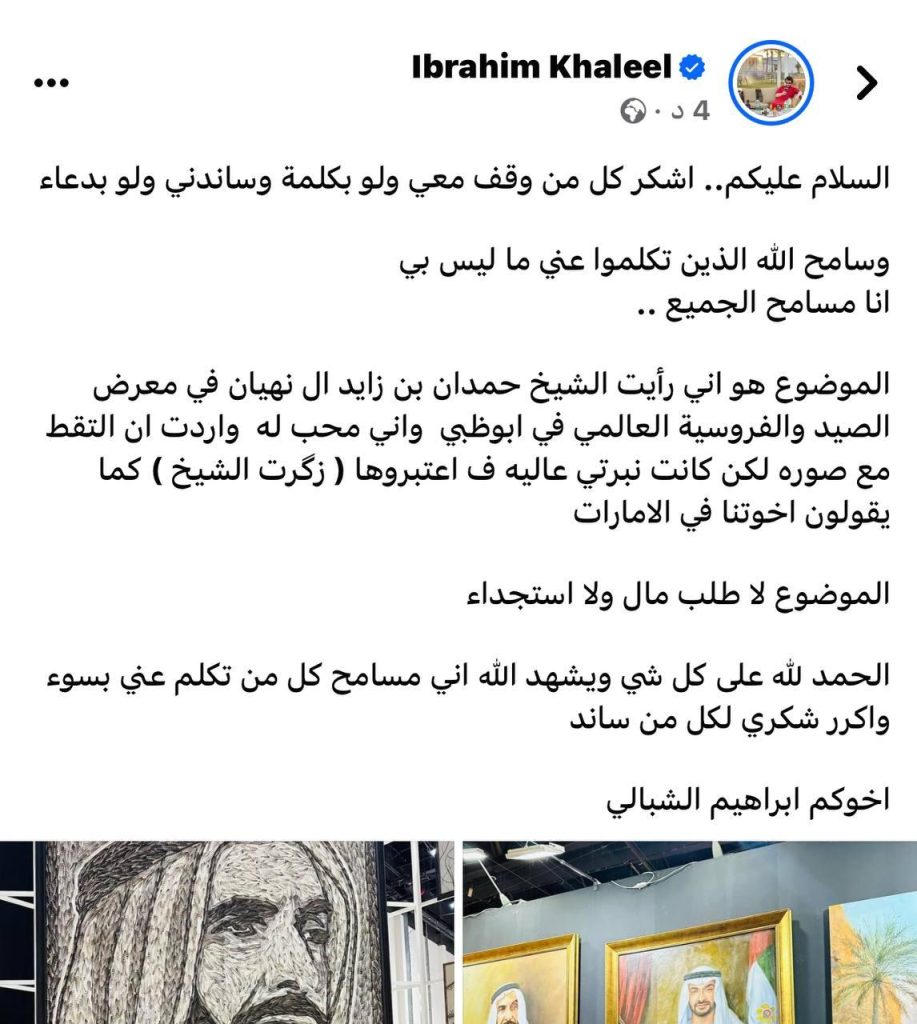Go back using the arrow
This screenshot has width=917, height=1024.
tap(867, 84)
